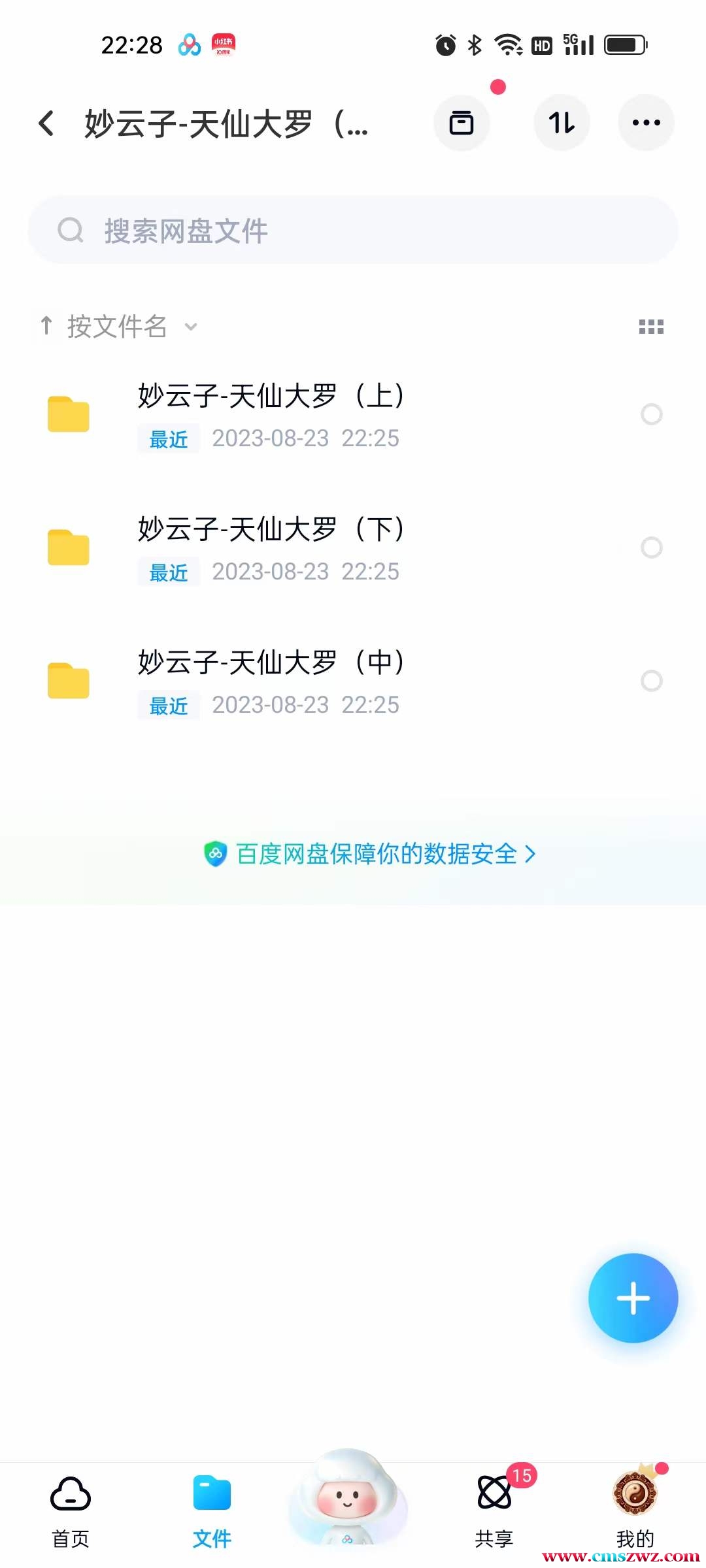Open the center mascot assistant button
The width and height of the screenshot is (706, 1568).
tap(348, 1499)
